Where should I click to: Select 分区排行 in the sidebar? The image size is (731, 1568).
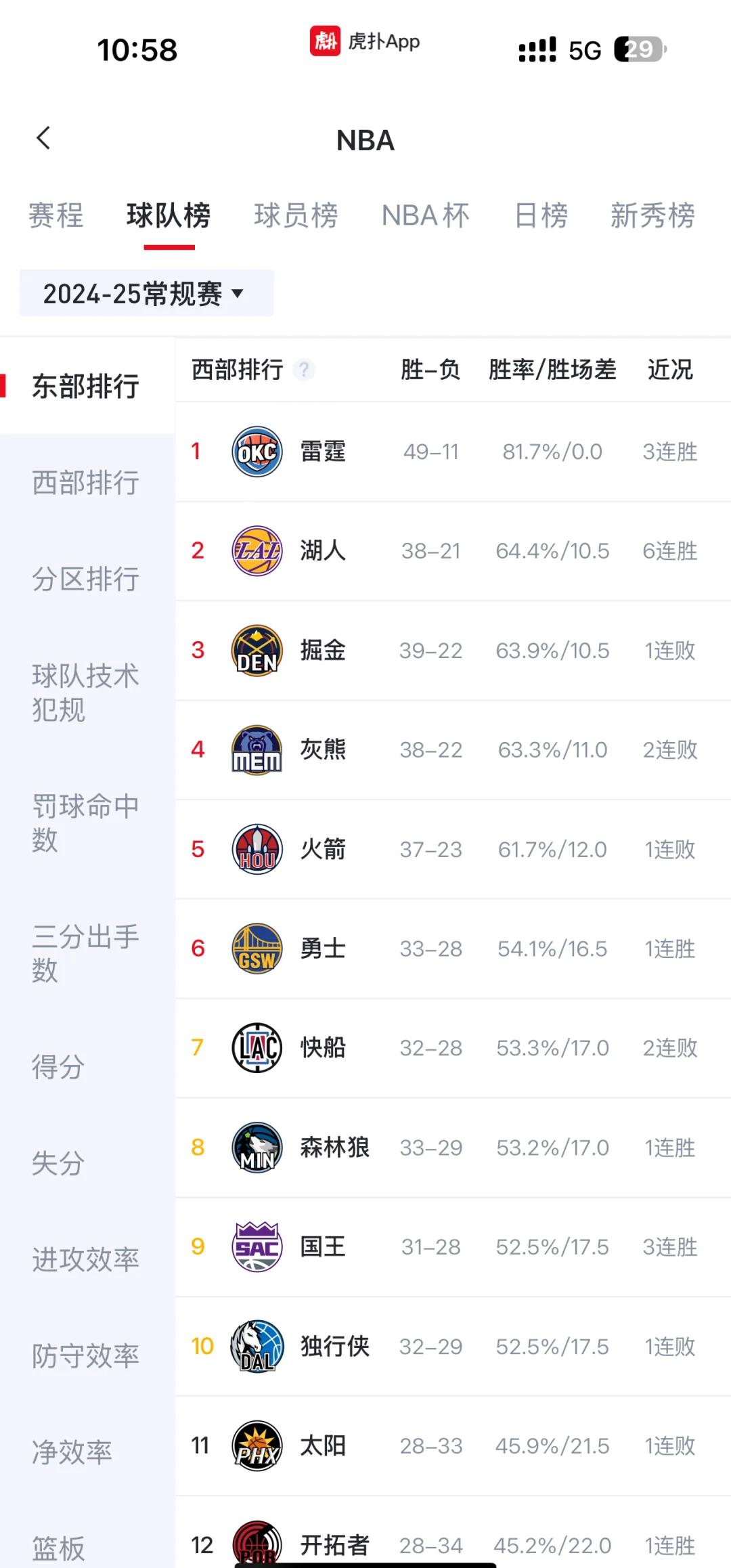click(x=85, y=580)
